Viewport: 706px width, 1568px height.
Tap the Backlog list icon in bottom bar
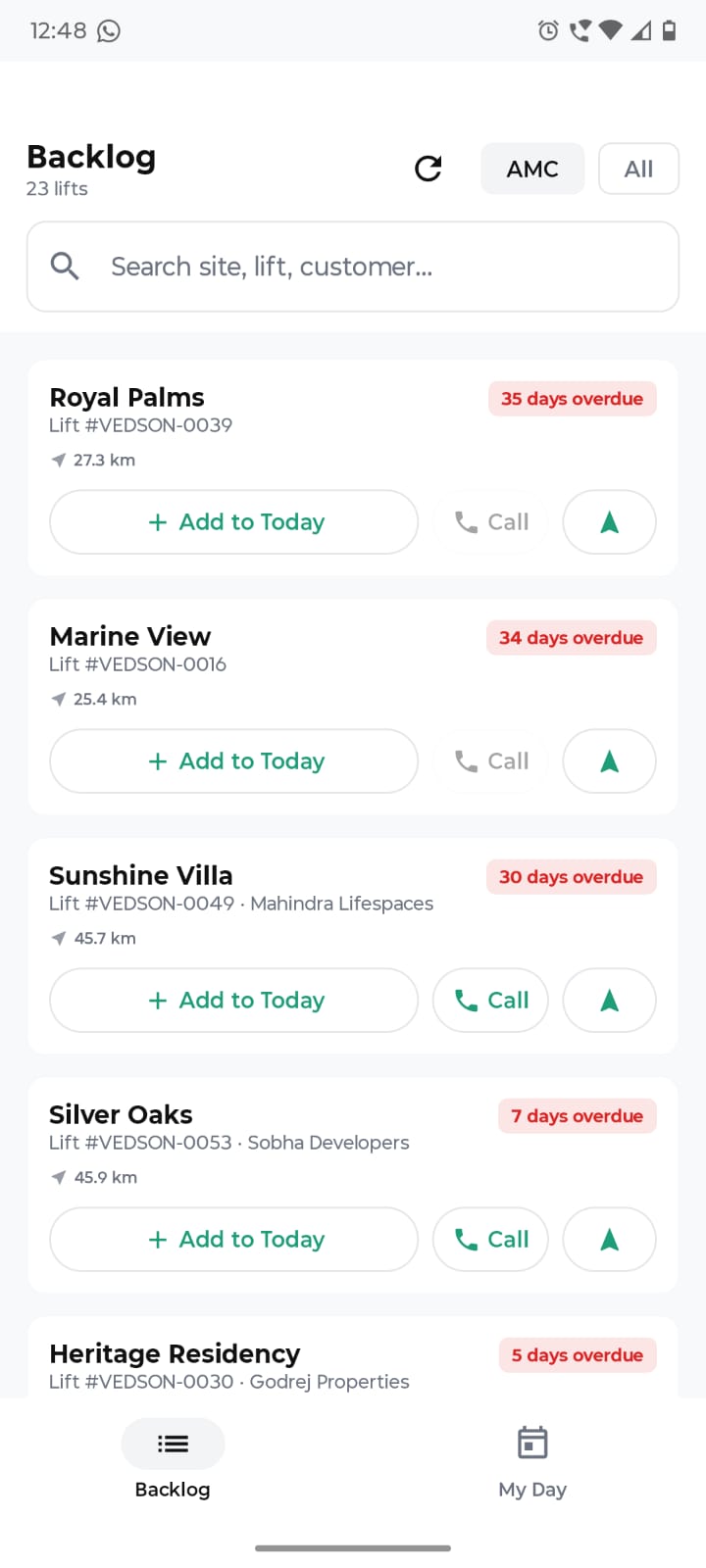click(173, 1444)
